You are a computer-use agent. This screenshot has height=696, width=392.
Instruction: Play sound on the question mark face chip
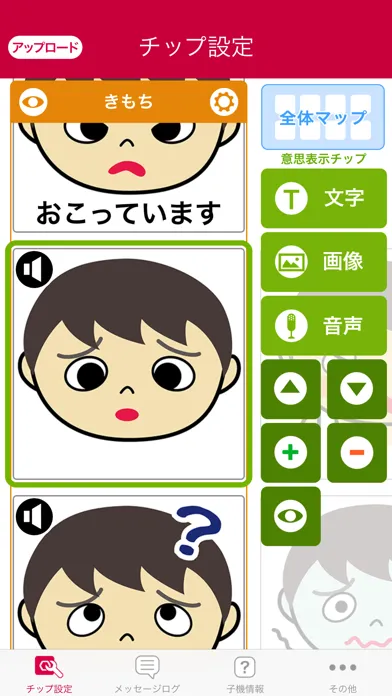point(34,517)
